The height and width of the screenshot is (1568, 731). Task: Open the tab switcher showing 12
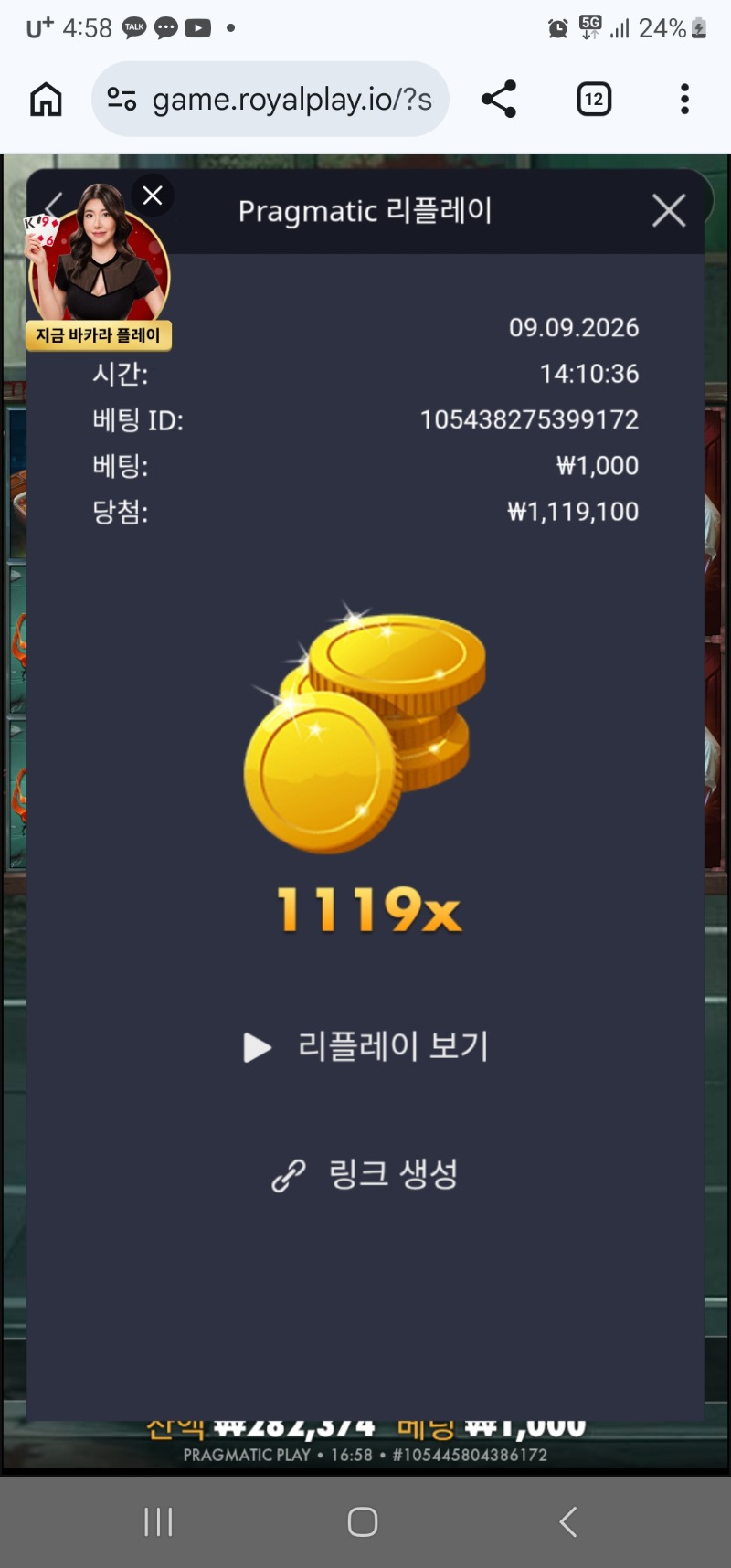pyautogui.click(x=594, y=99)
